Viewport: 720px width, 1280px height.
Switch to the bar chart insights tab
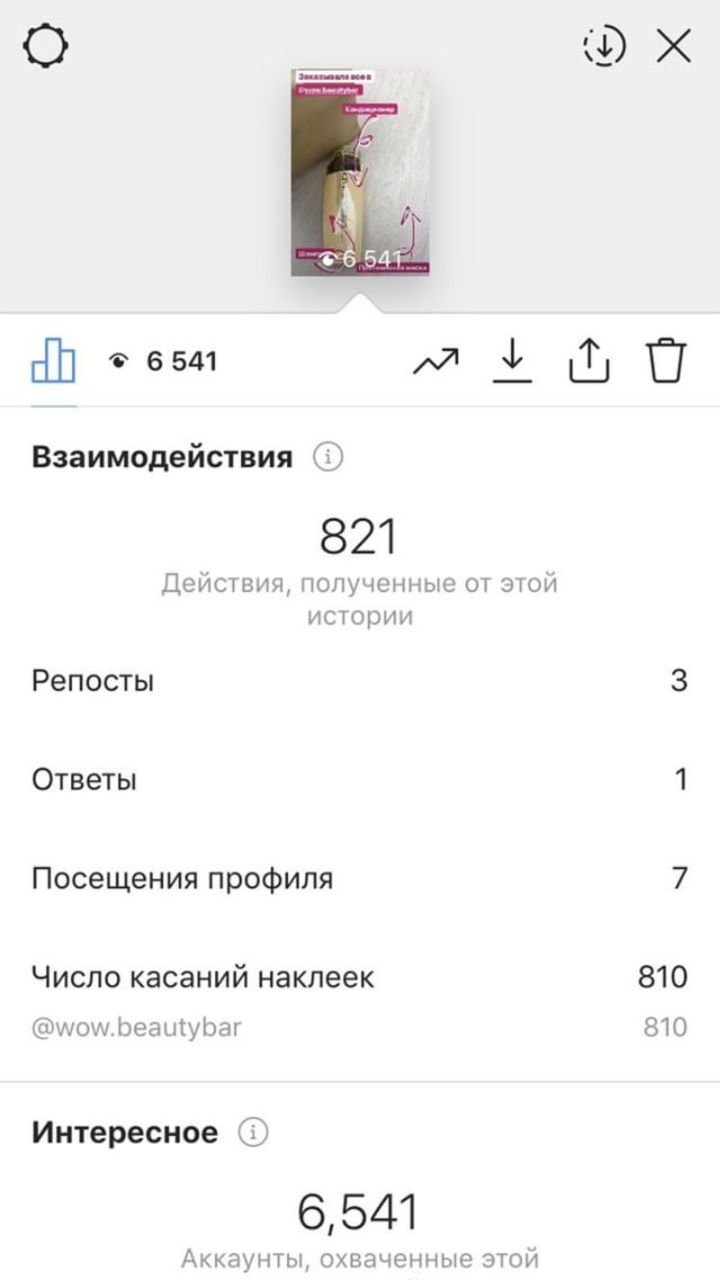pos(54,361)
